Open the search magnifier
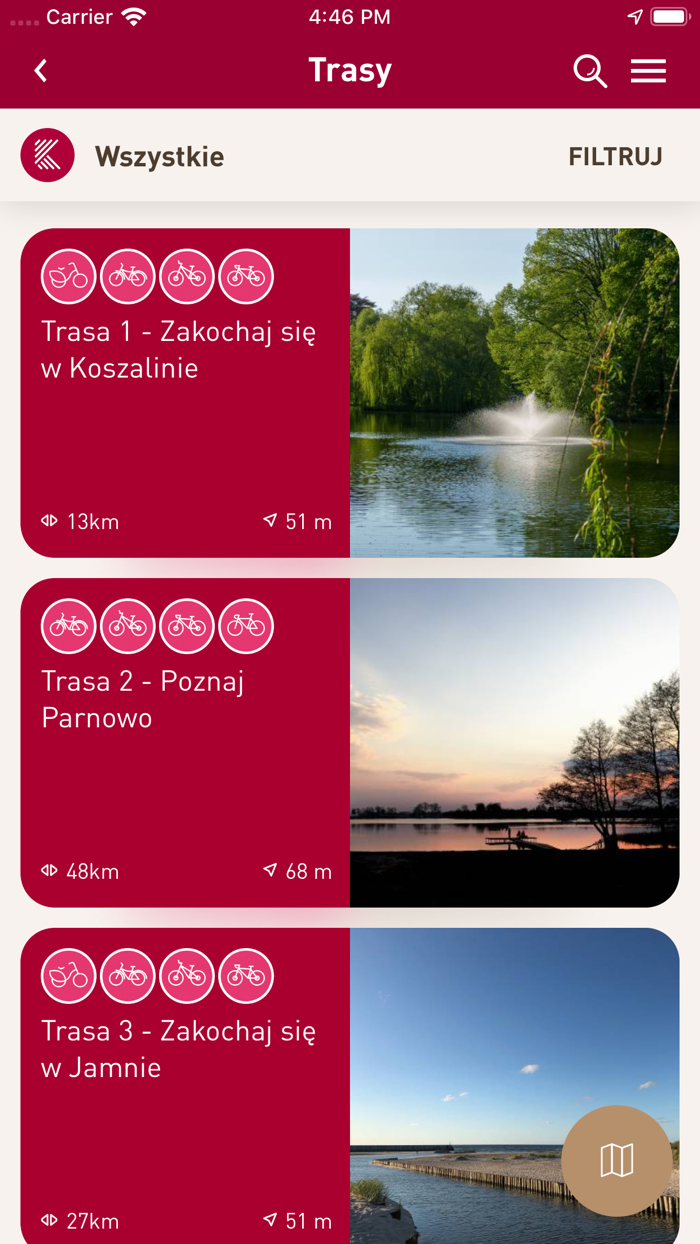The image size is (700, 1244). pyautogui.click(x=590, y=71)
